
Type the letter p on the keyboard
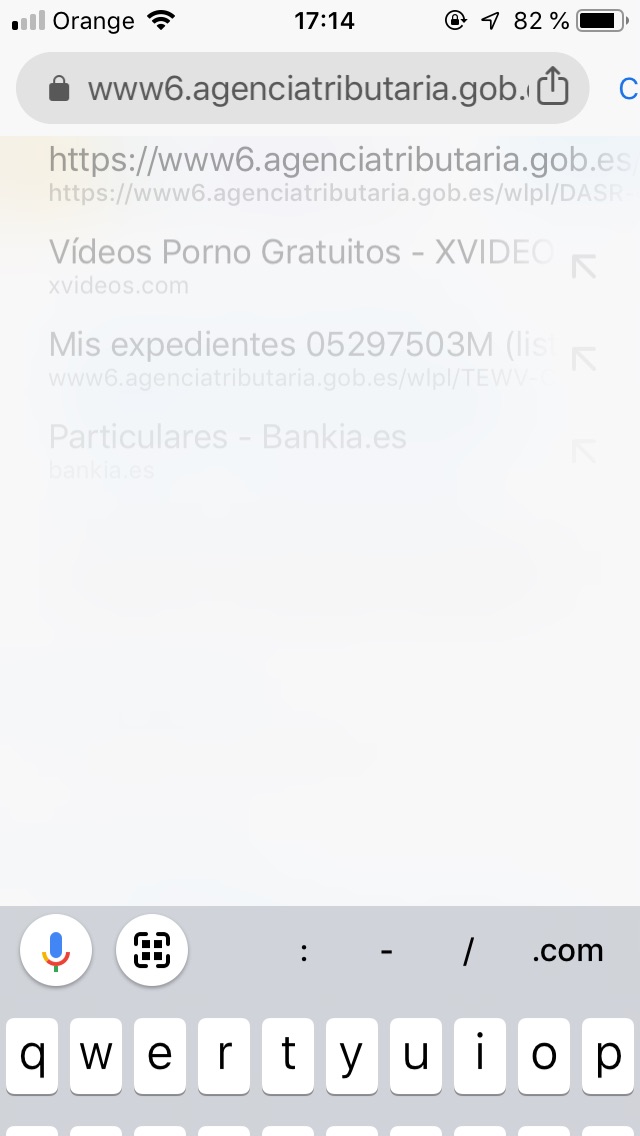pos(608,1056)
